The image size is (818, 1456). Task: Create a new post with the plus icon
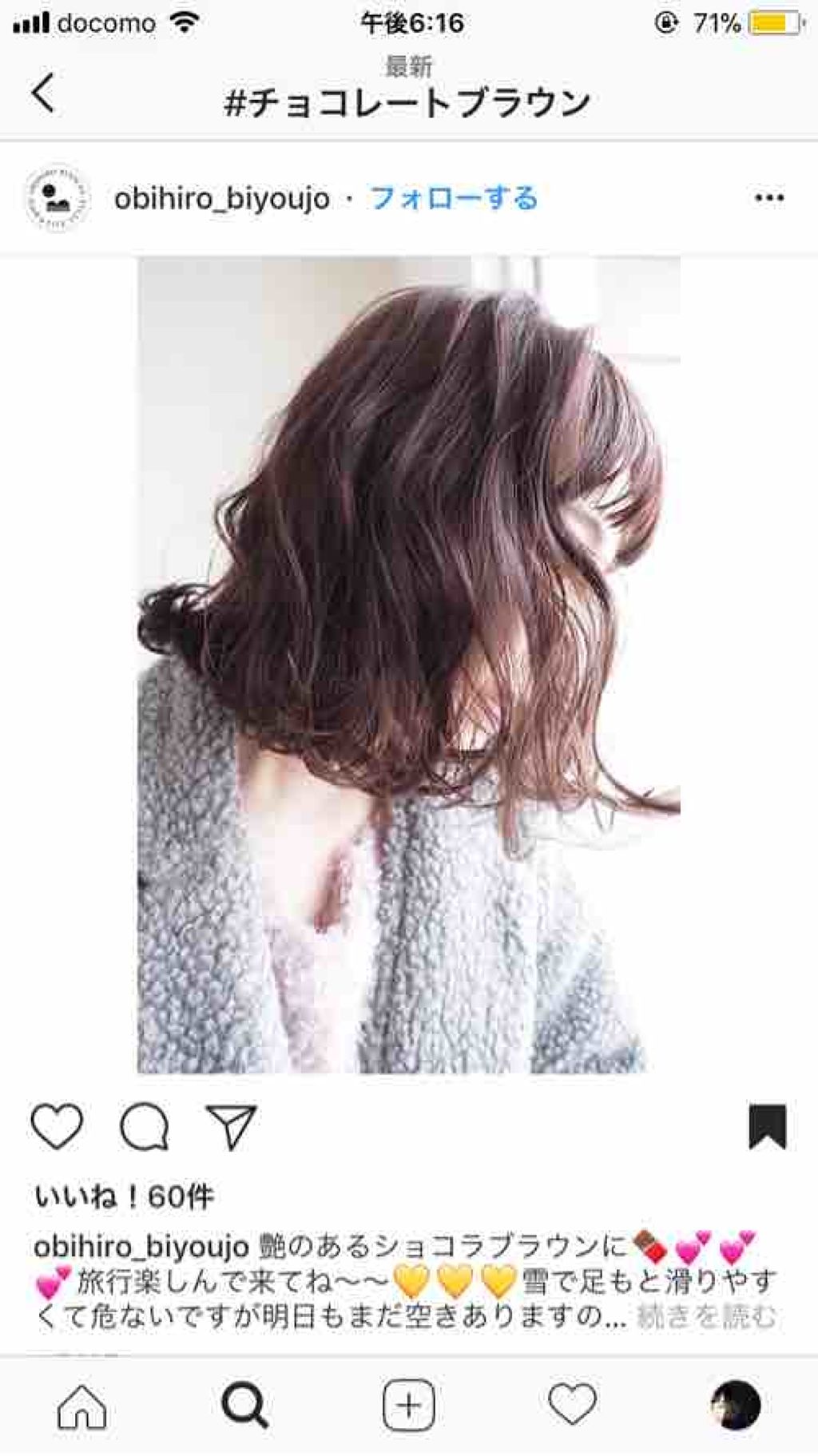coord(409,1404)
